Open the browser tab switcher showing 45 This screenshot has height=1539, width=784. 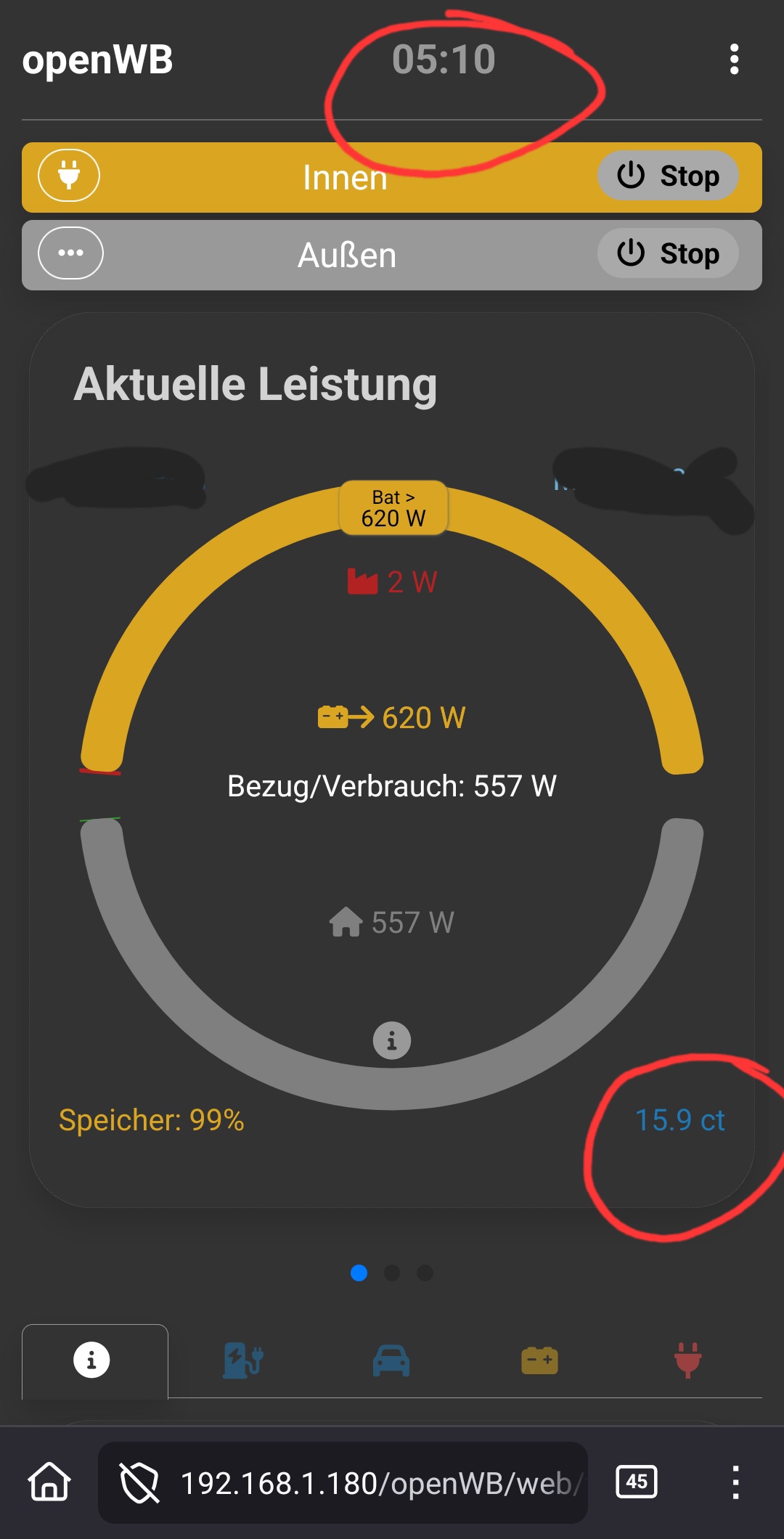pyautogui.click(x=636, y=1482)
